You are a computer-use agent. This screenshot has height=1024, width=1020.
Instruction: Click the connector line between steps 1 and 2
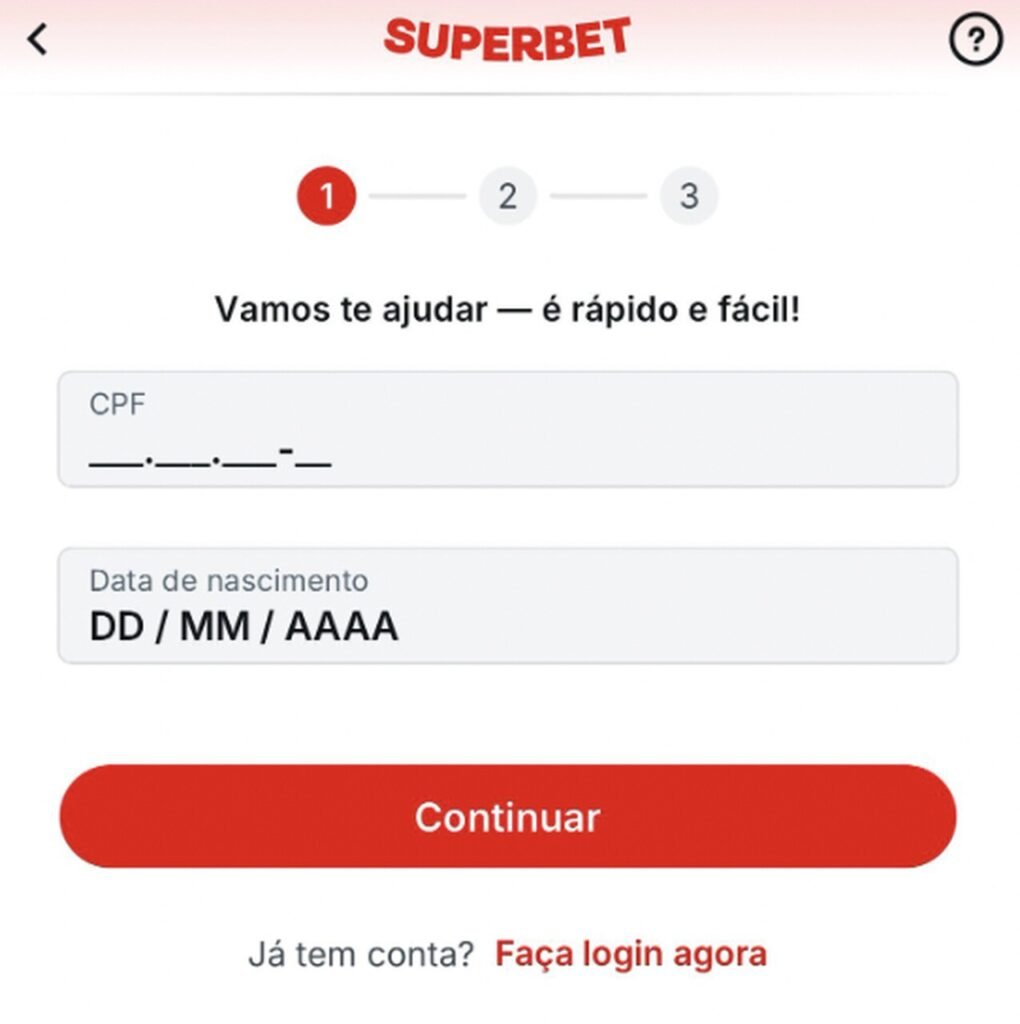417,196
